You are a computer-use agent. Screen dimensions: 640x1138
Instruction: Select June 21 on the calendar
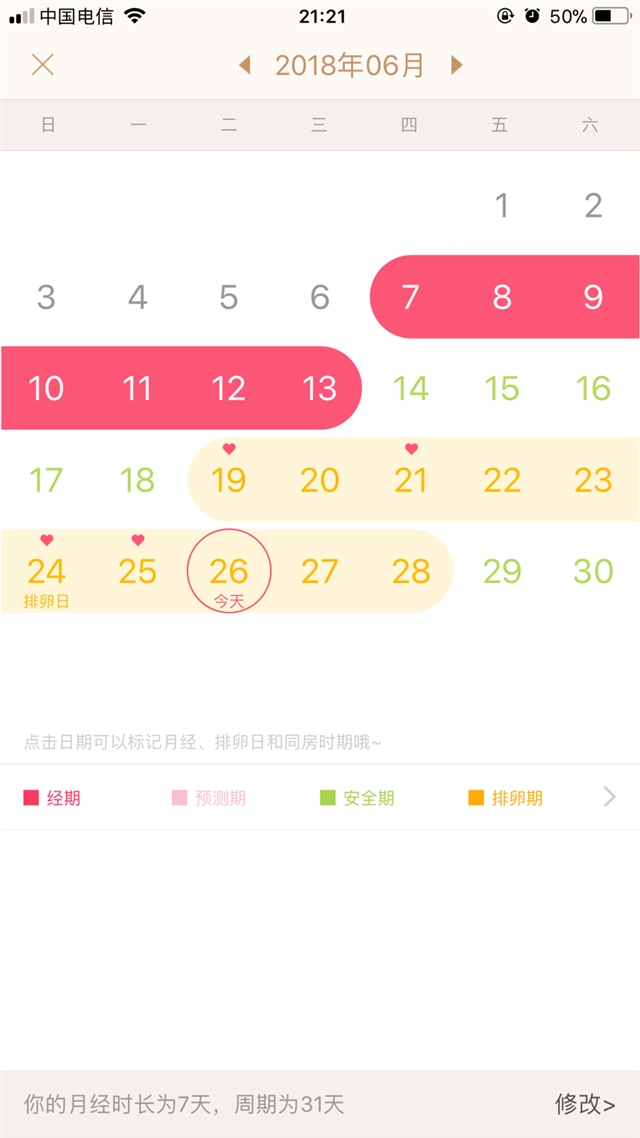[x=410, y=479]
